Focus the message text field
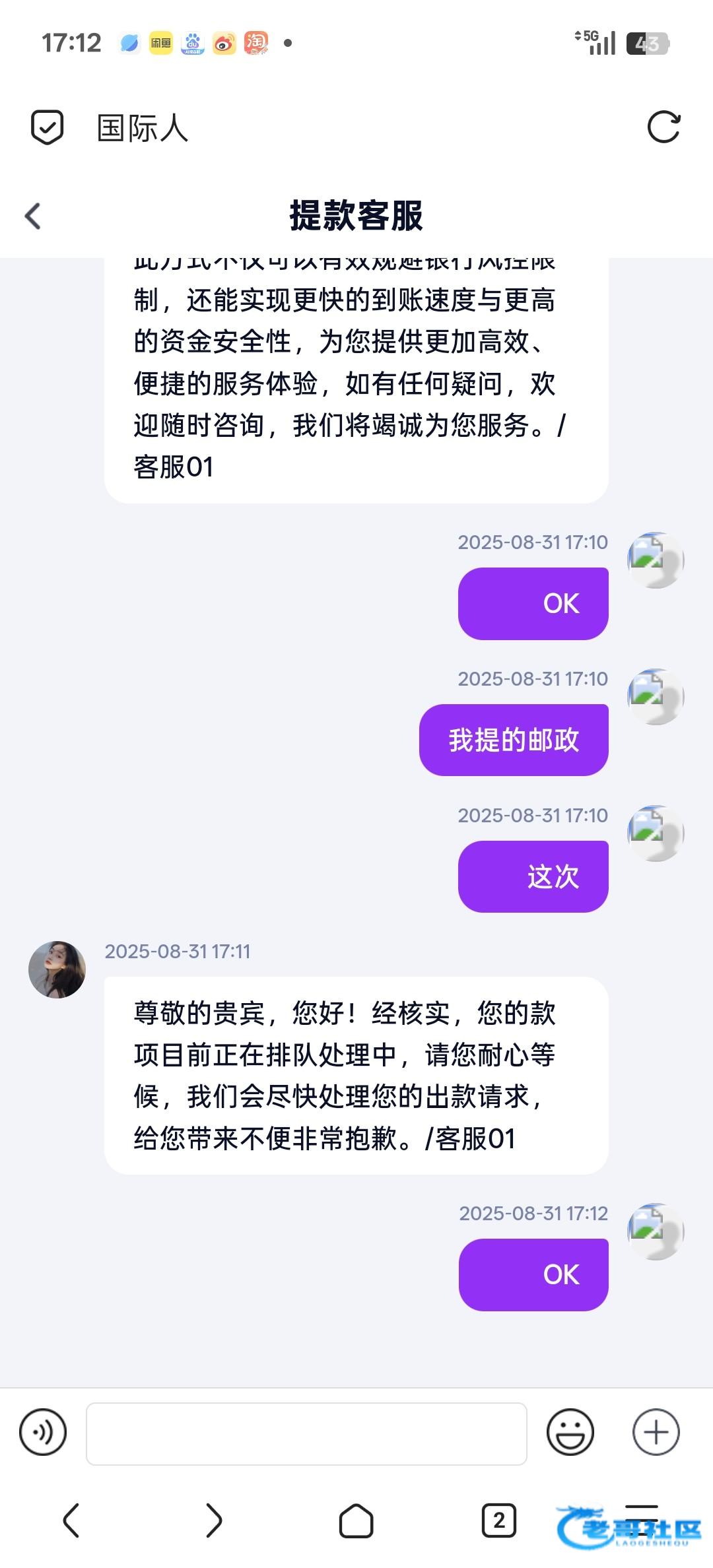Image resolution: width=713 pixels, height=1568 pixels. 306,1433
